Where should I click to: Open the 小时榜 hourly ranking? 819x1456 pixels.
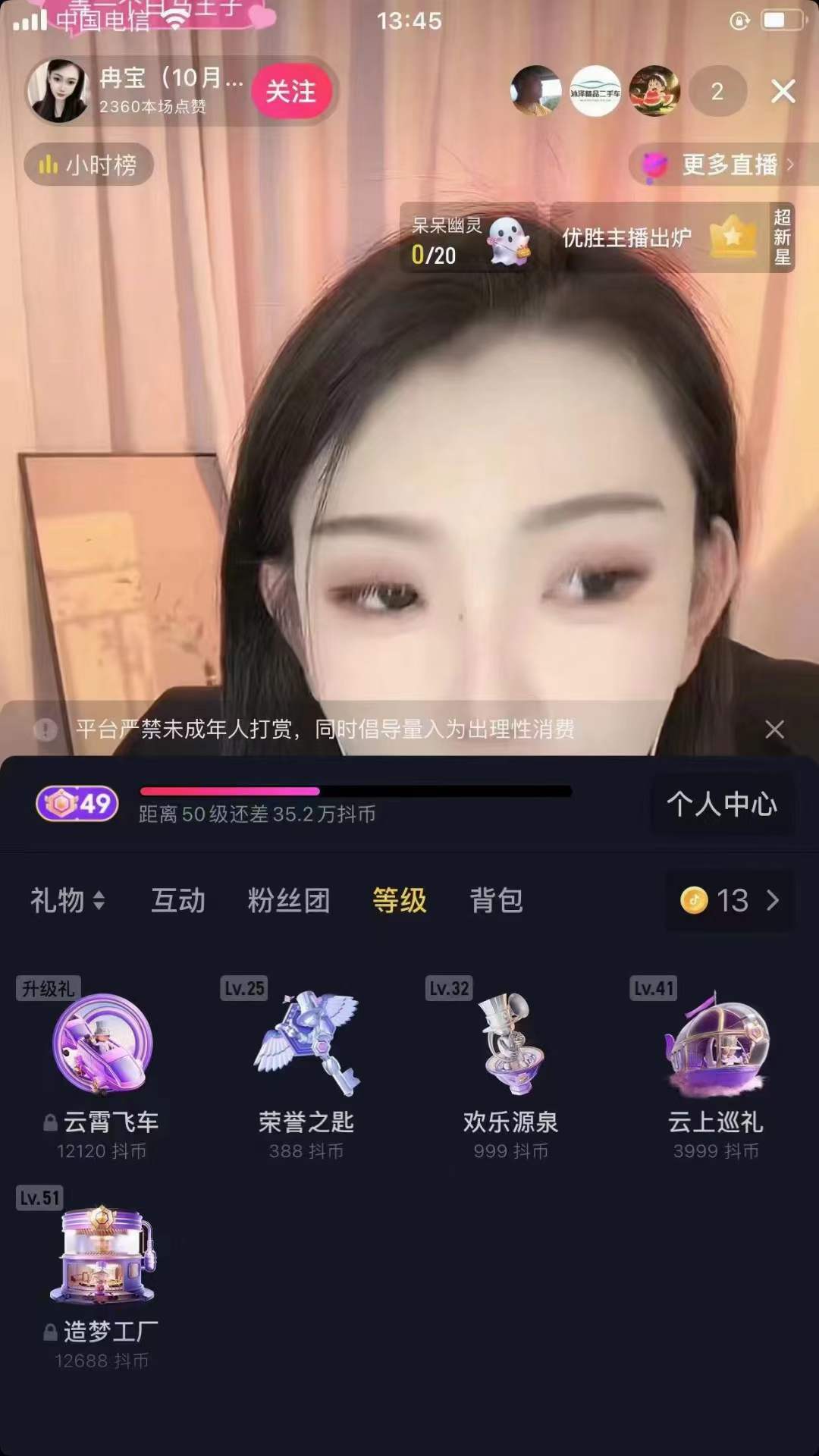[89, 165]
